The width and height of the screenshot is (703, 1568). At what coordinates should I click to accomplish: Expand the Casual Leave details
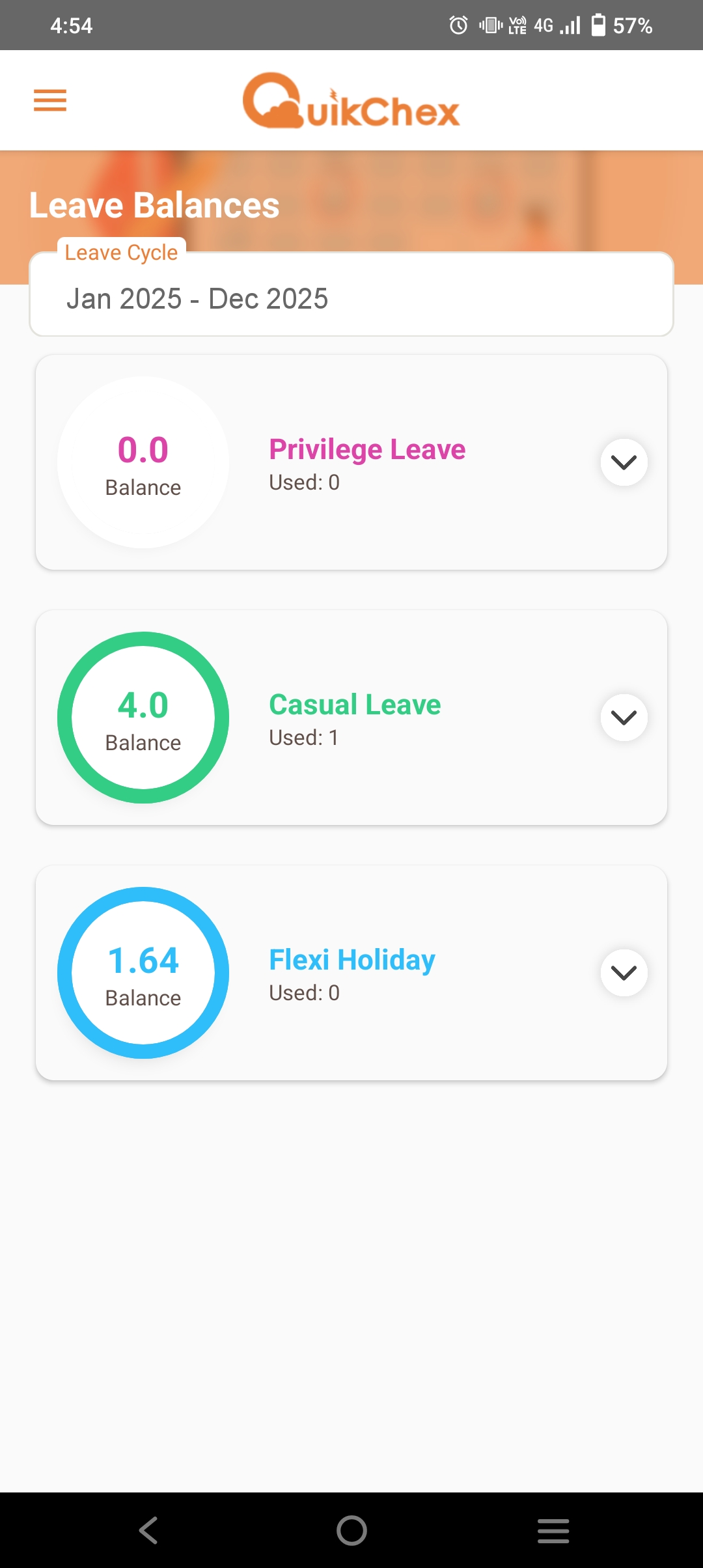pyautogui.click(x=624, y=718)
